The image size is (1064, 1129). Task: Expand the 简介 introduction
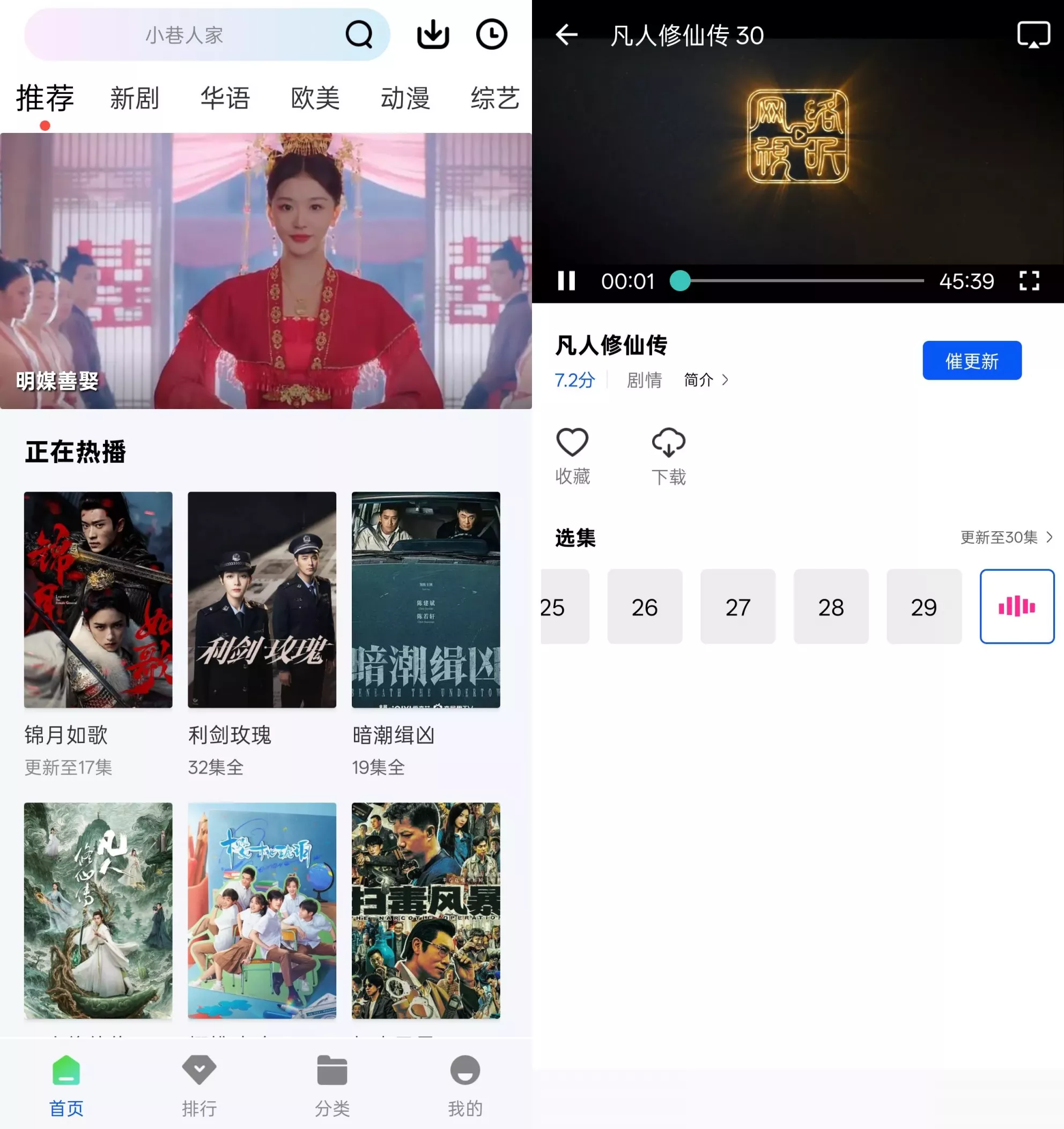pos(706,380)
